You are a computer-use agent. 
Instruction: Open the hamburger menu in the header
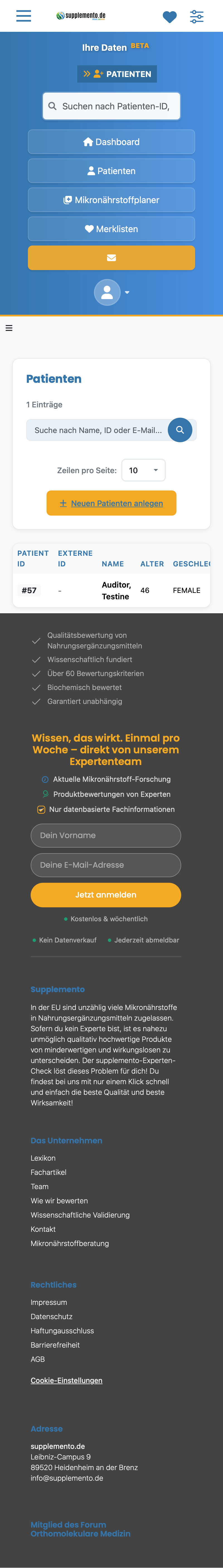24,16
